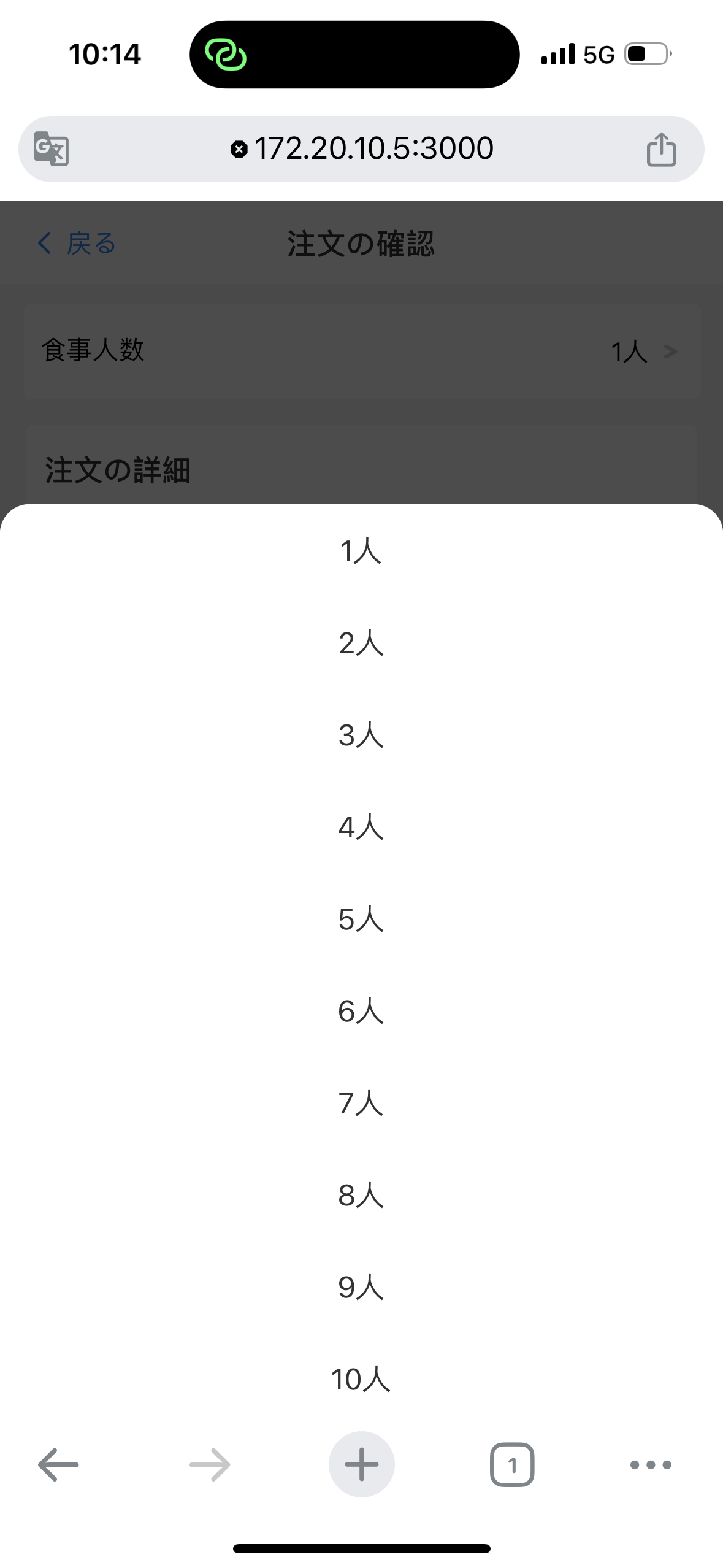This screenshot has width=723, height=1568.
Task: Open the tabs overview icon showing 1
Action: [x=512, y=1464]
